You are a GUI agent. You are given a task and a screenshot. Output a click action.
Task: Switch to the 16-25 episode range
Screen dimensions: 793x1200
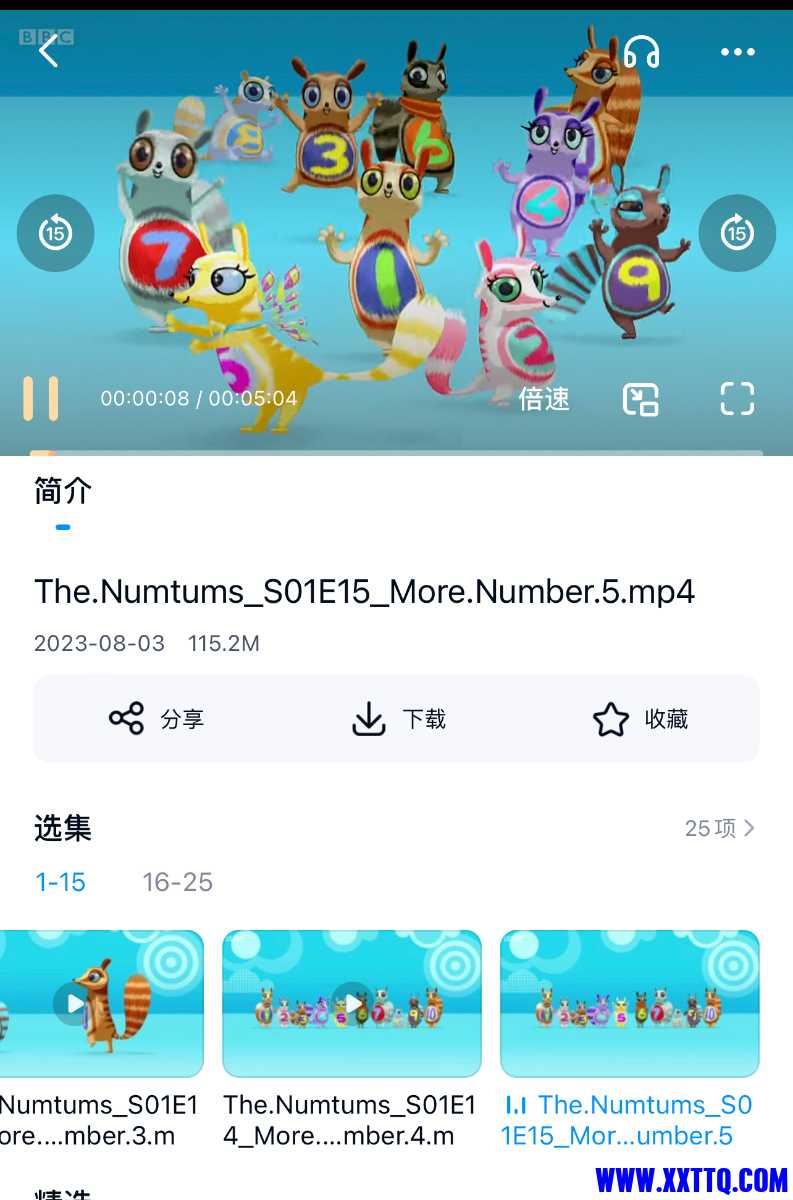tap(177, 882)
